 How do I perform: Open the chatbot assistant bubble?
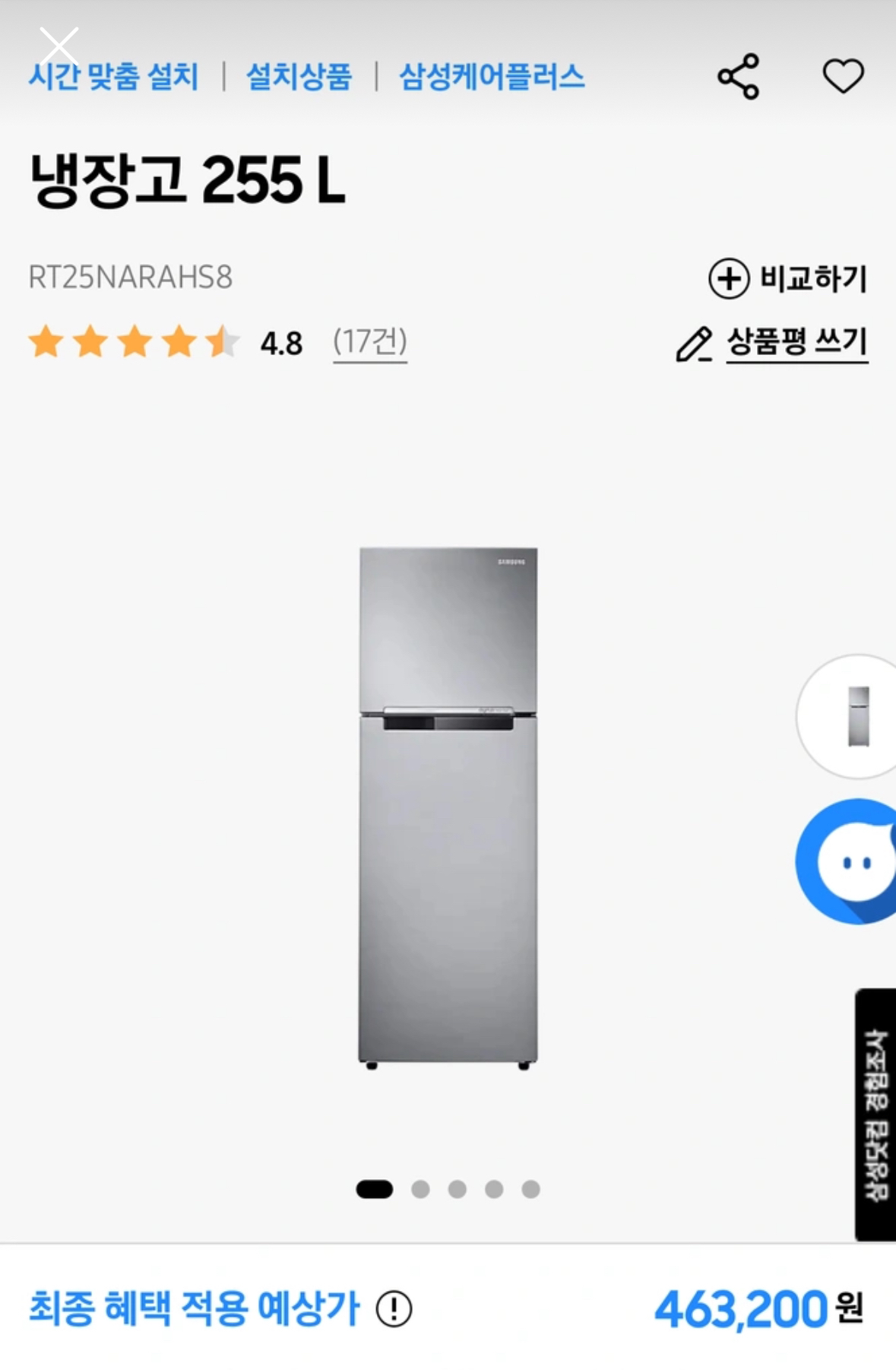(851, 861)
